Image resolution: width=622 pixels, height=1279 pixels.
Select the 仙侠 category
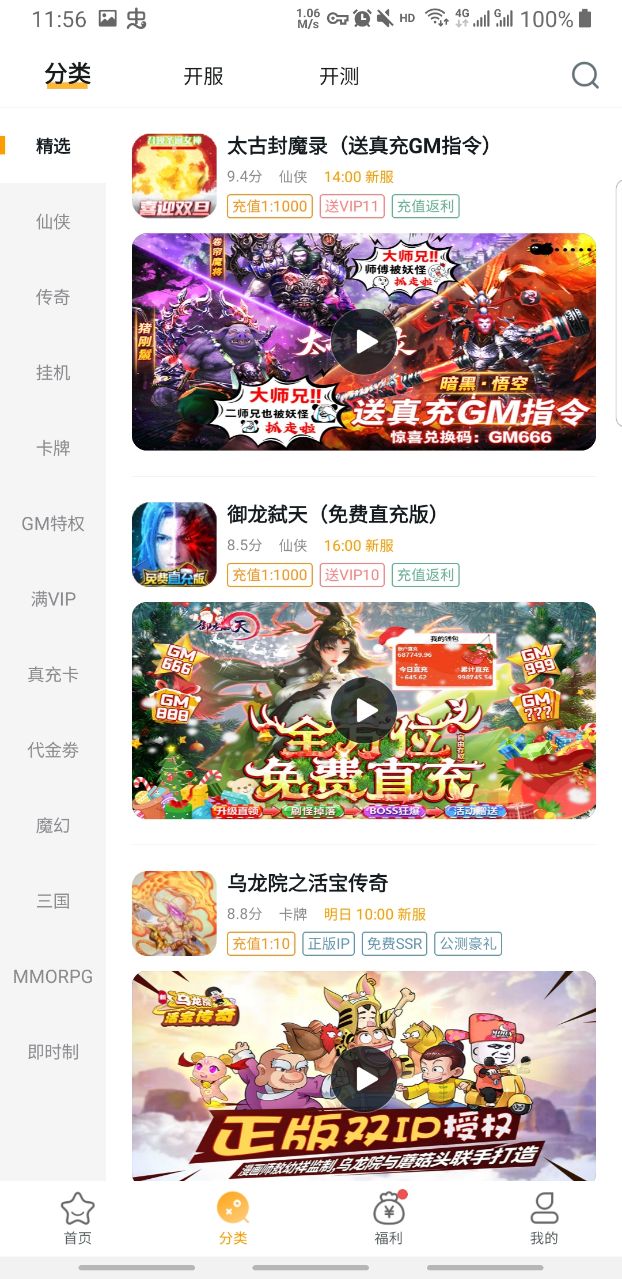(53, 221)
